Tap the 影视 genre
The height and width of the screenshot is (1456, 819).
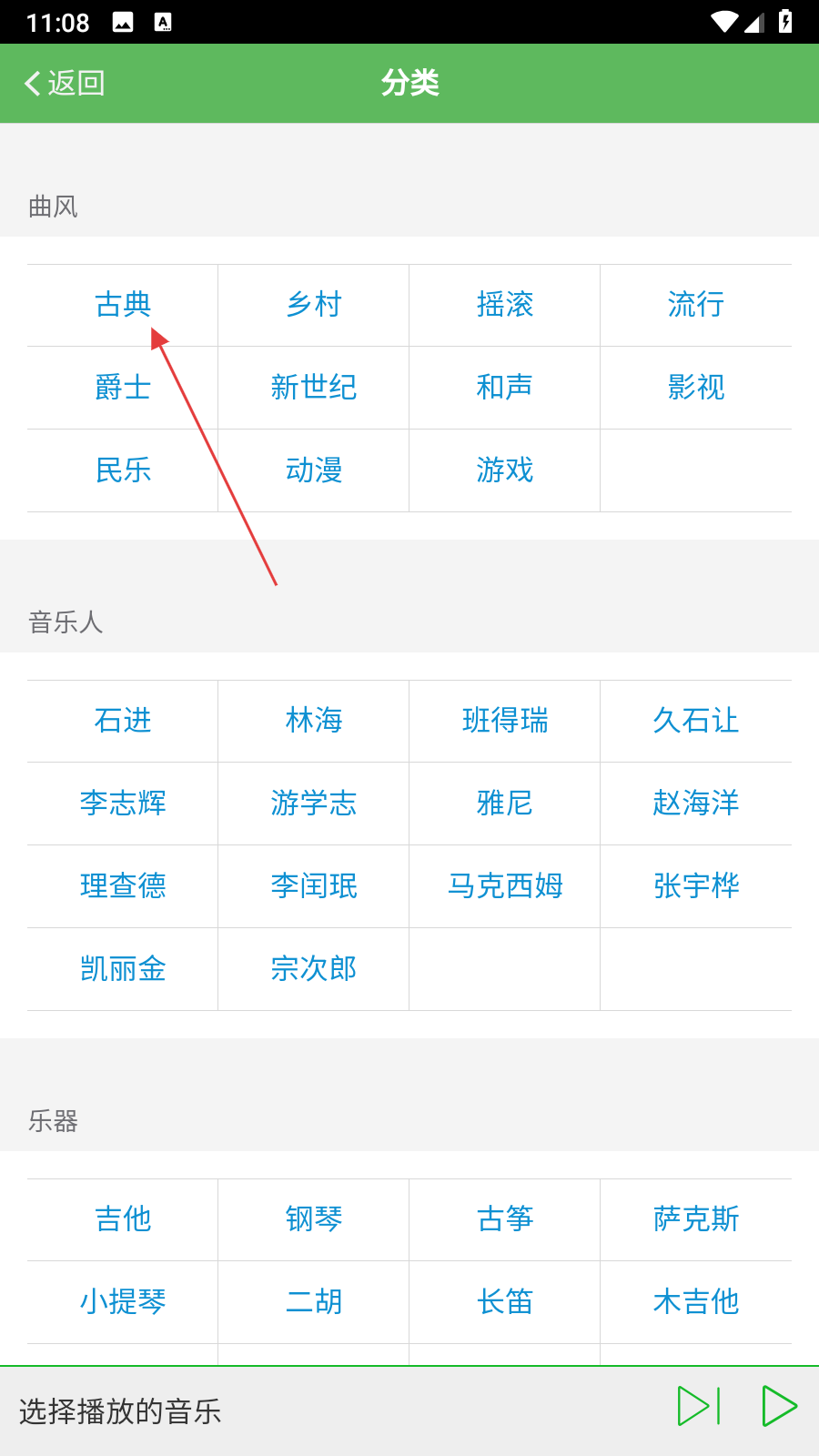[696, 388]
